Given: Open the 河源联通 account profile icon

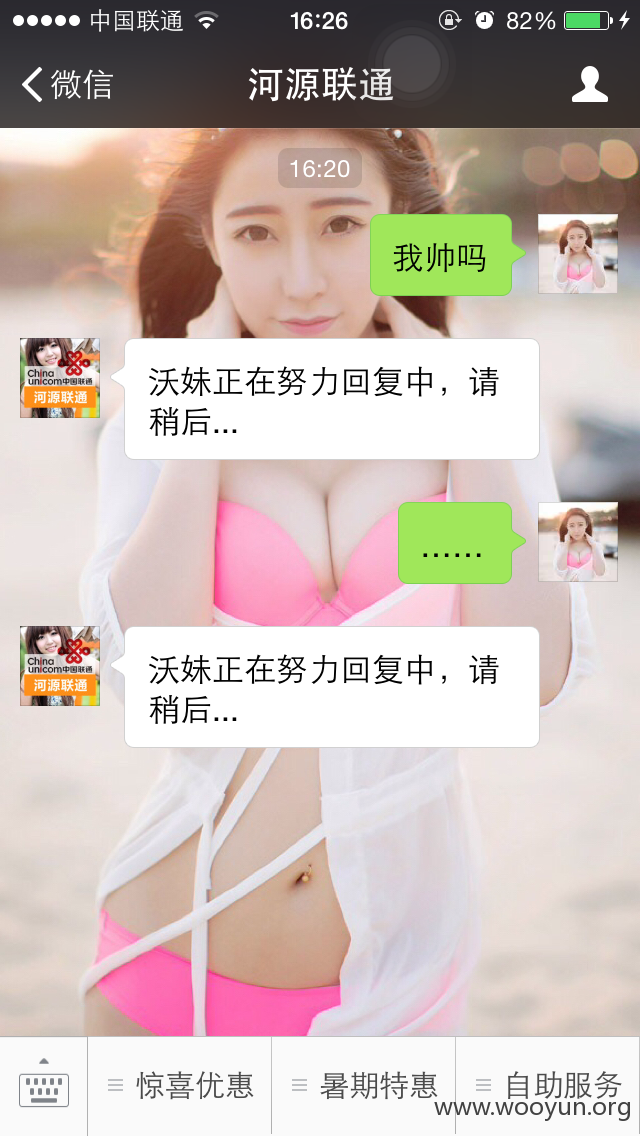Looking at the screenshot, I should click(x=589, y=84).
